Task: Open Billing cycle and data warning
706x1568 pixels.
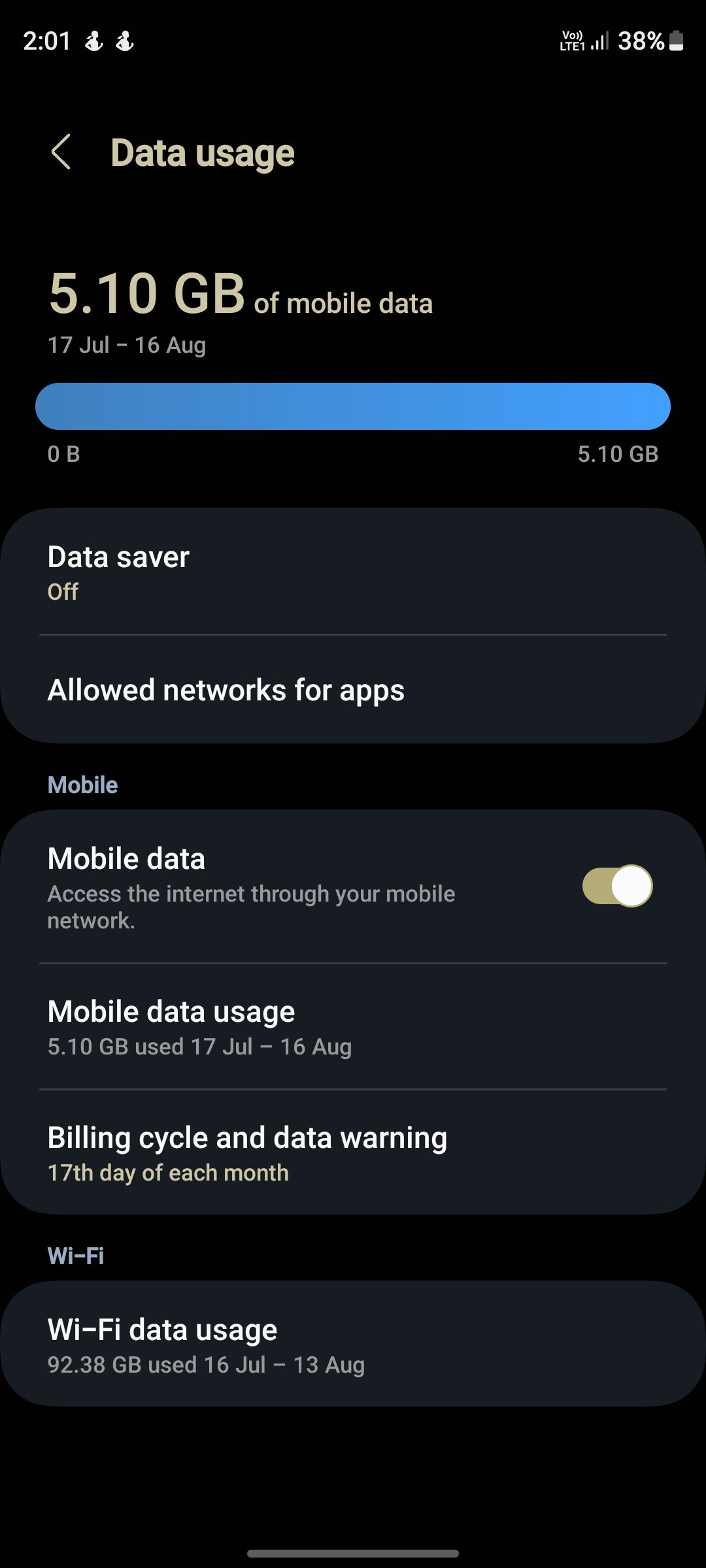Action: pyautogui.click(x=353, y=1153)
